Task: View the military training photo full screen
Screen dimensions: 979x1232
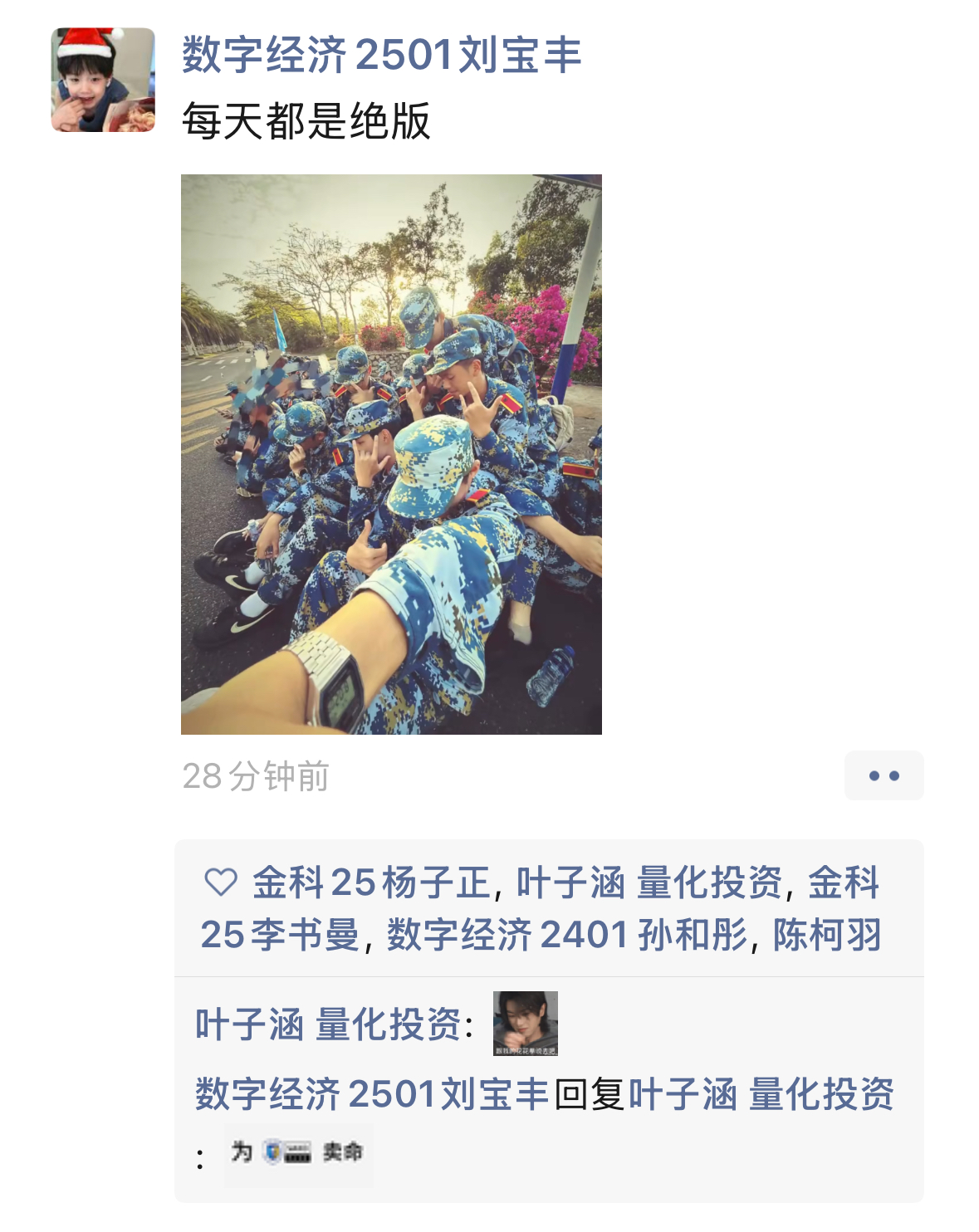Action: click(x=391, y=454)
